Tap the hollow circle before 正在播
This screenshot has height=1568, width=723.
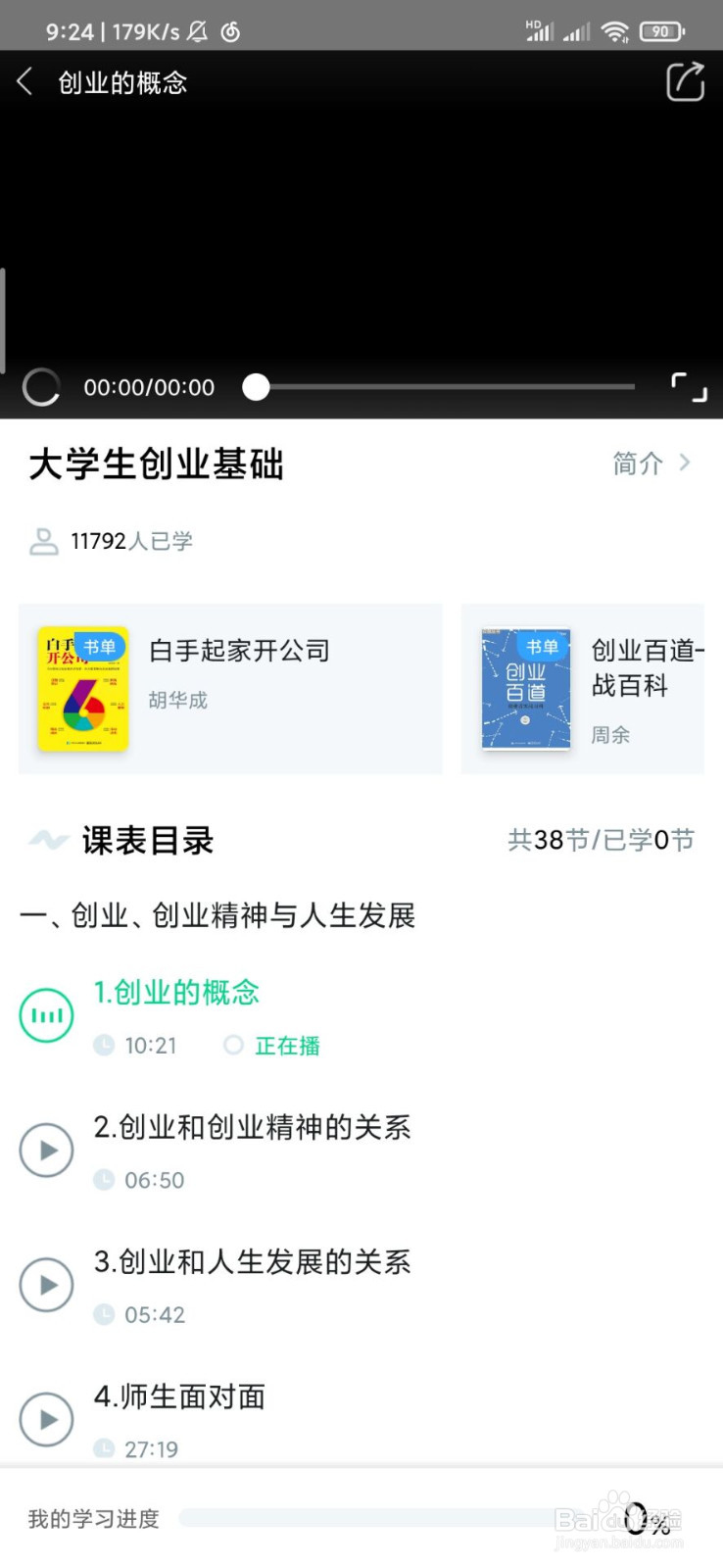click(233, 1045)
